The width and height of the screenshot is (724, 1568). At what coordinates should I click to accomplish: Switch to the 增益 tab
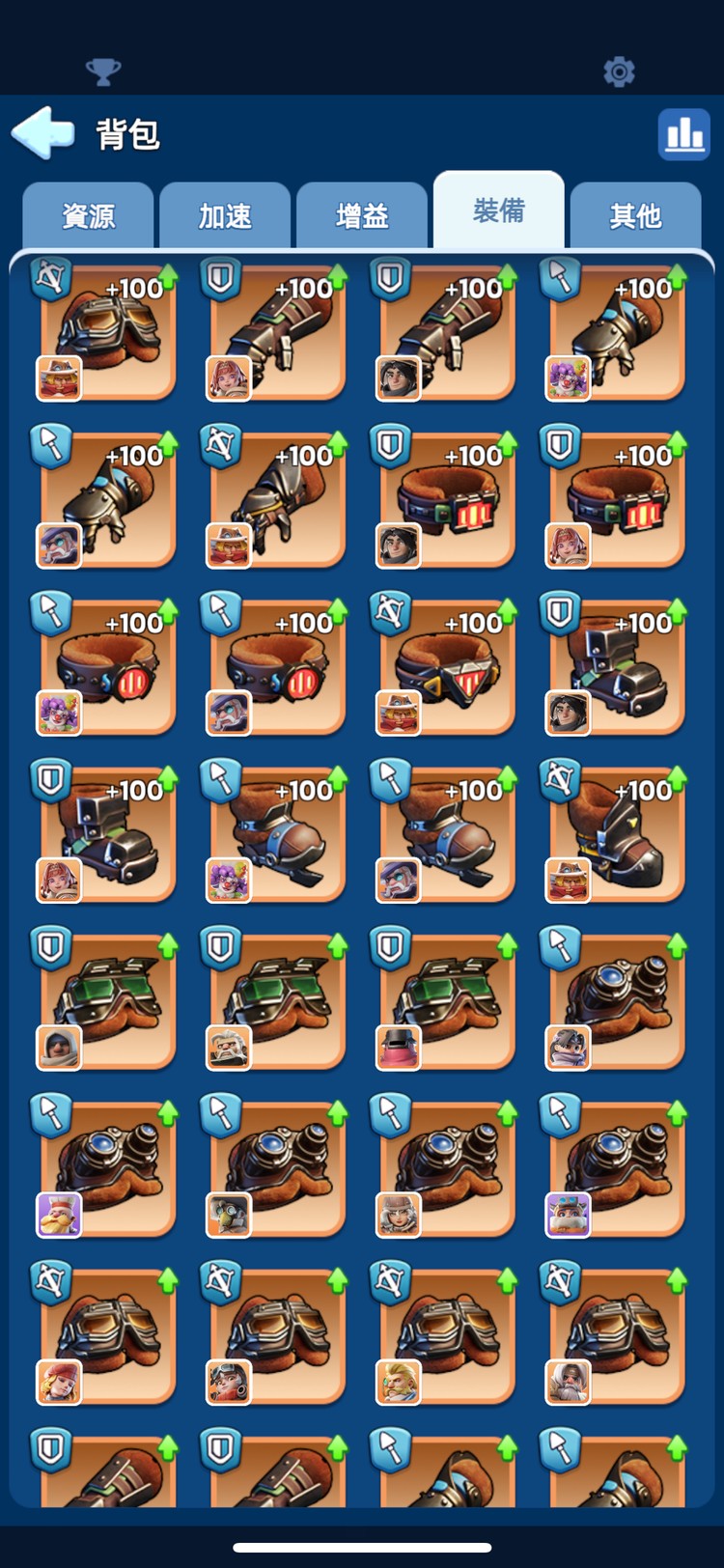(362, 215)
